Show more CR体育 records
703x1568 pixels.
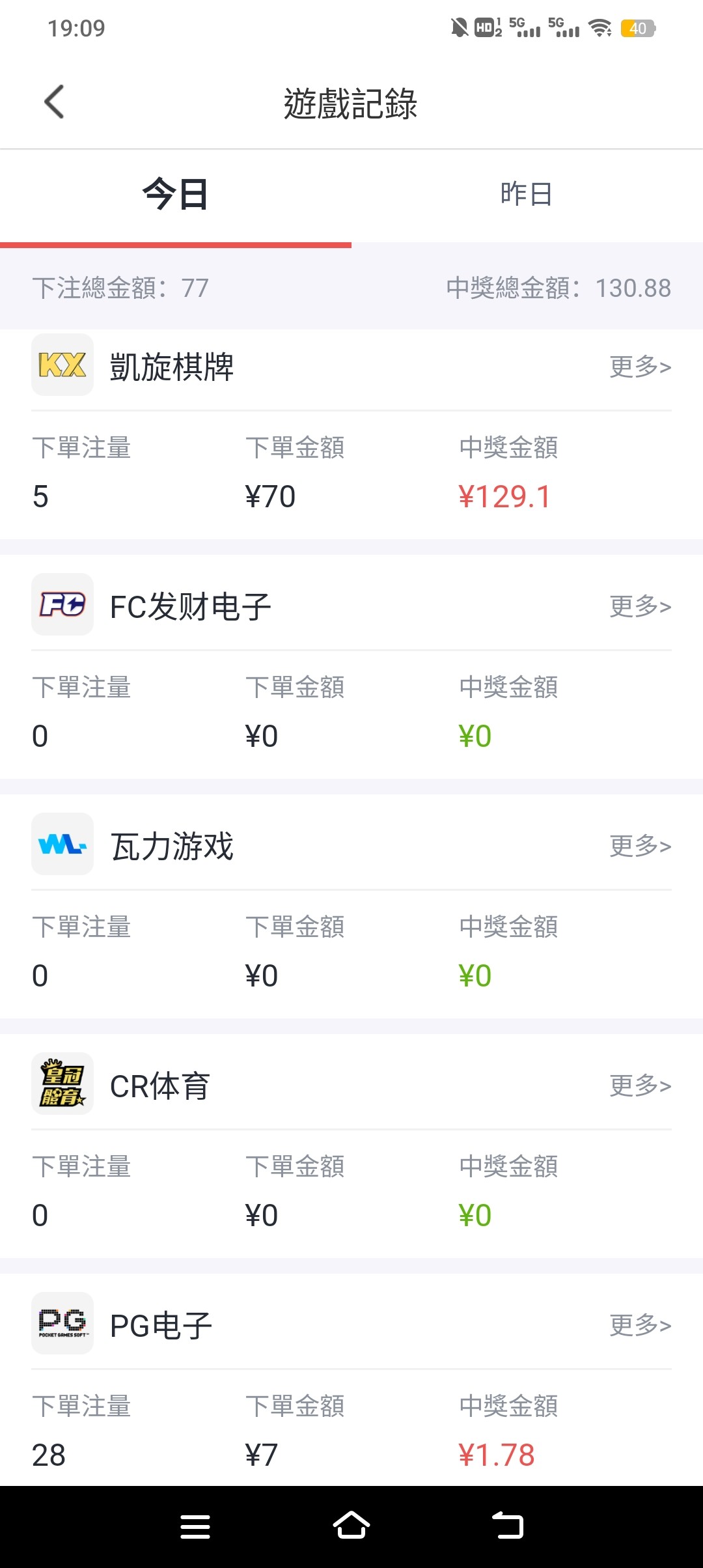(x=640, y=1085)
